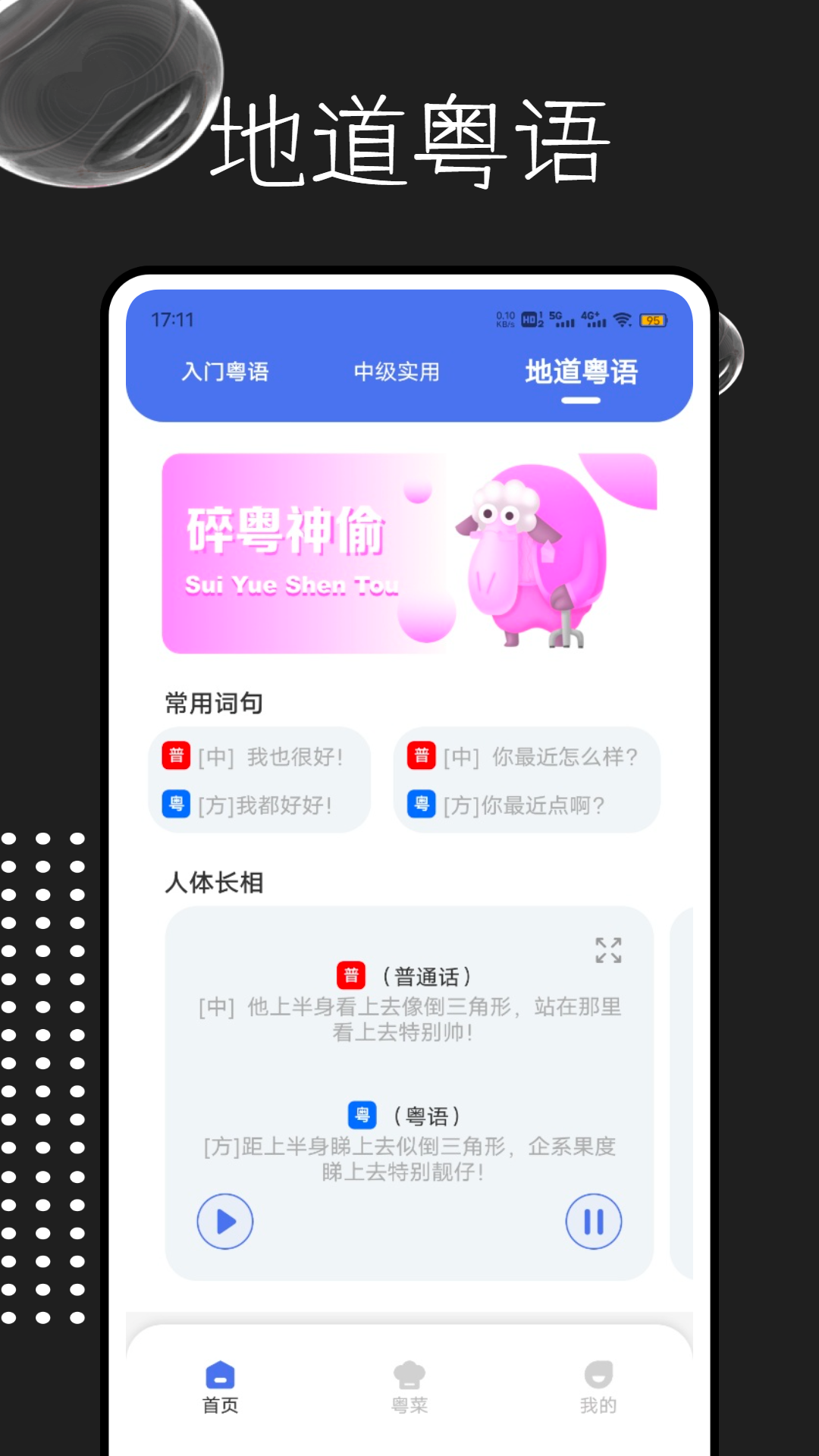Image resolution: width=819 pixels, height=1456 pixels.
Task: Switch to the 中级实用 tab
Action: (397, 372)
